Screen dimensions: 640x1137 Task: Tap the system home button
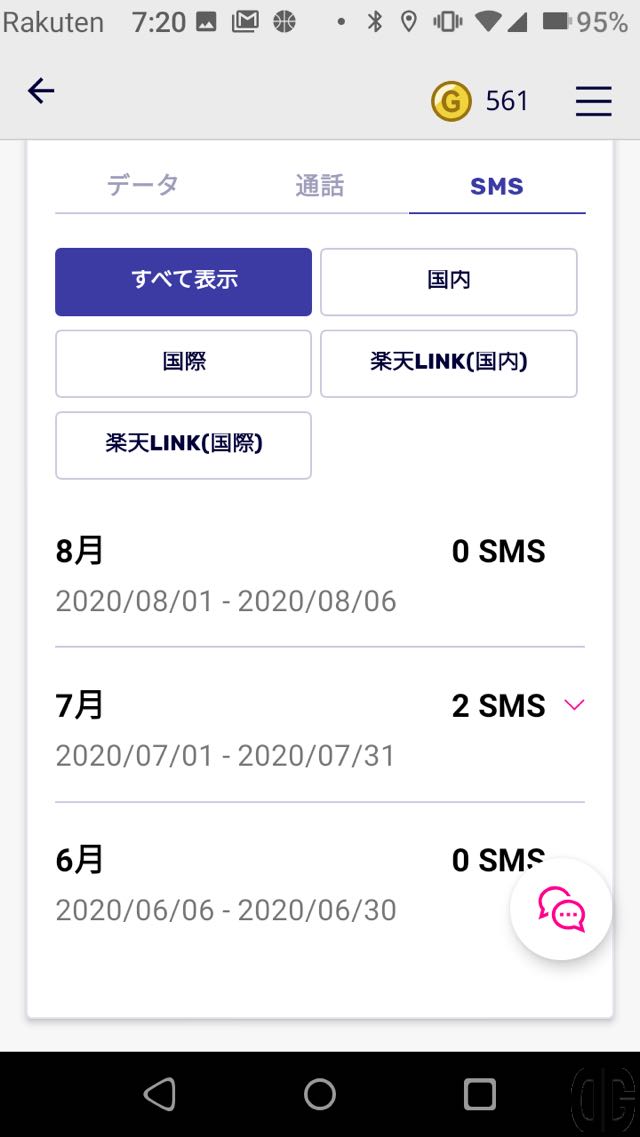point(320,1094)
